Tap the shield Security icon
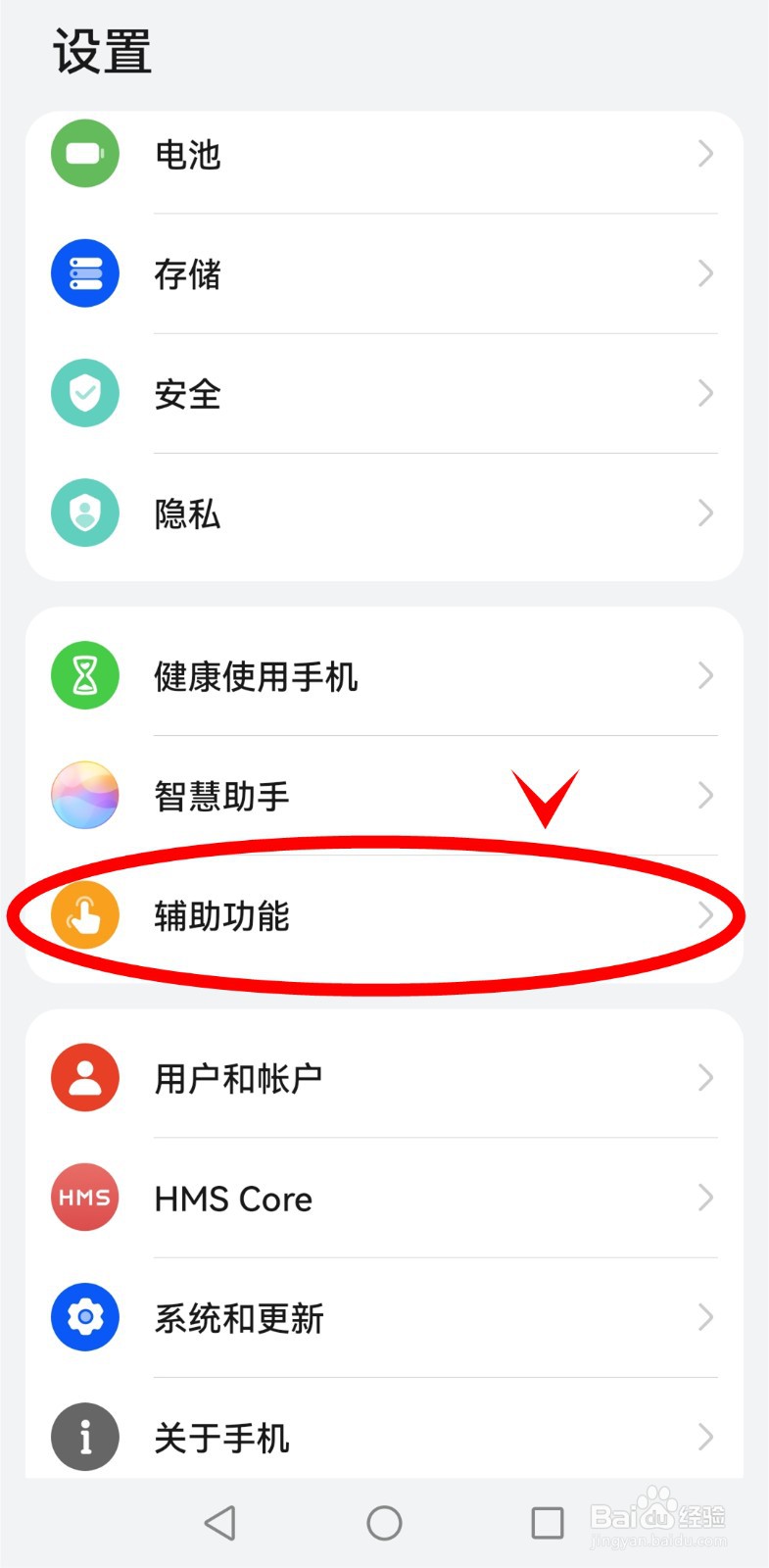Image resolution: width=769 pixels, height=1568 pixels. coord(84,392)
